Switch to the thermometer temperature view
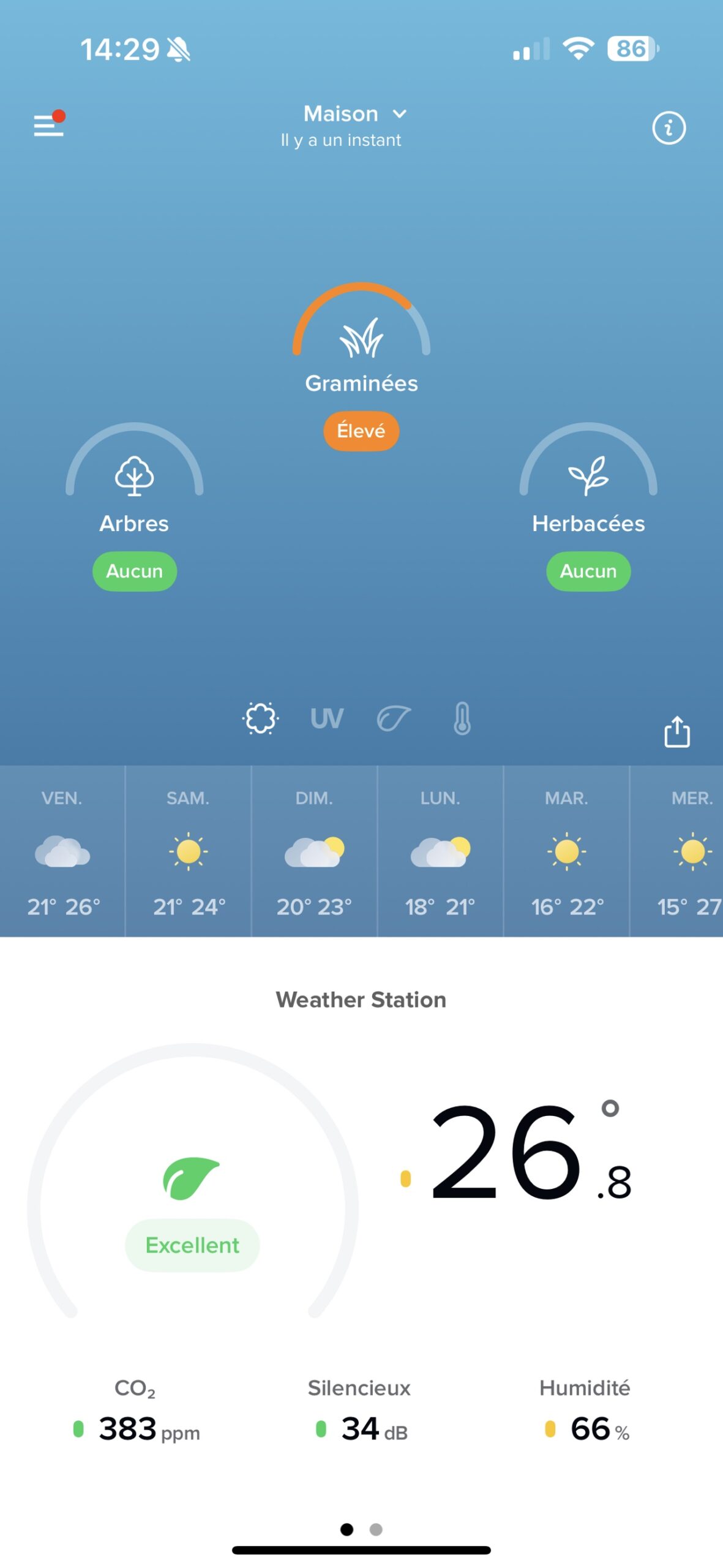This screenshot has height=1568, width=723. click(x=462, y=718)
